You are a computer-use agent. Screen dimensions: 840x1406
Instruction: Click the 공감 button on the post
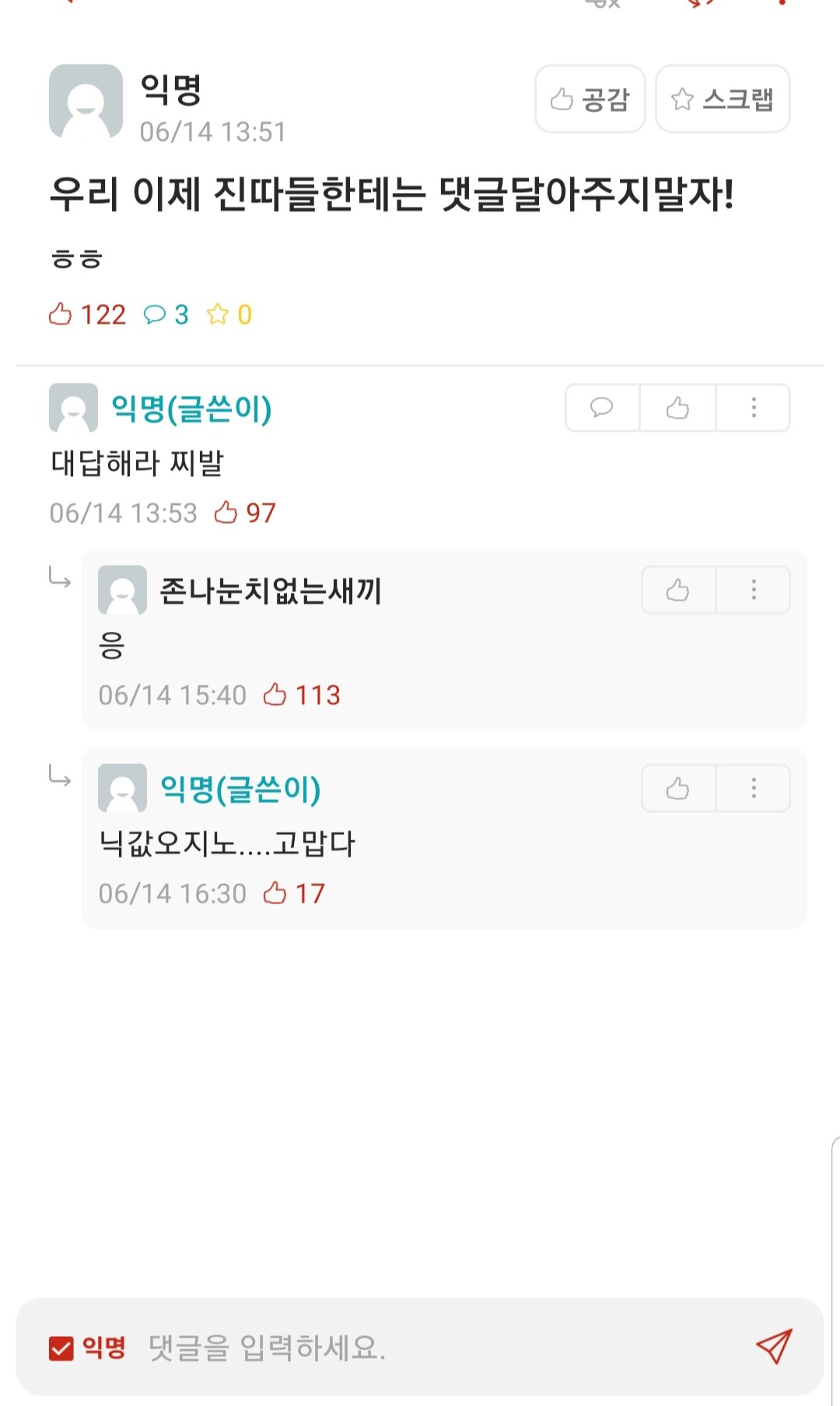tap(590, 99)
